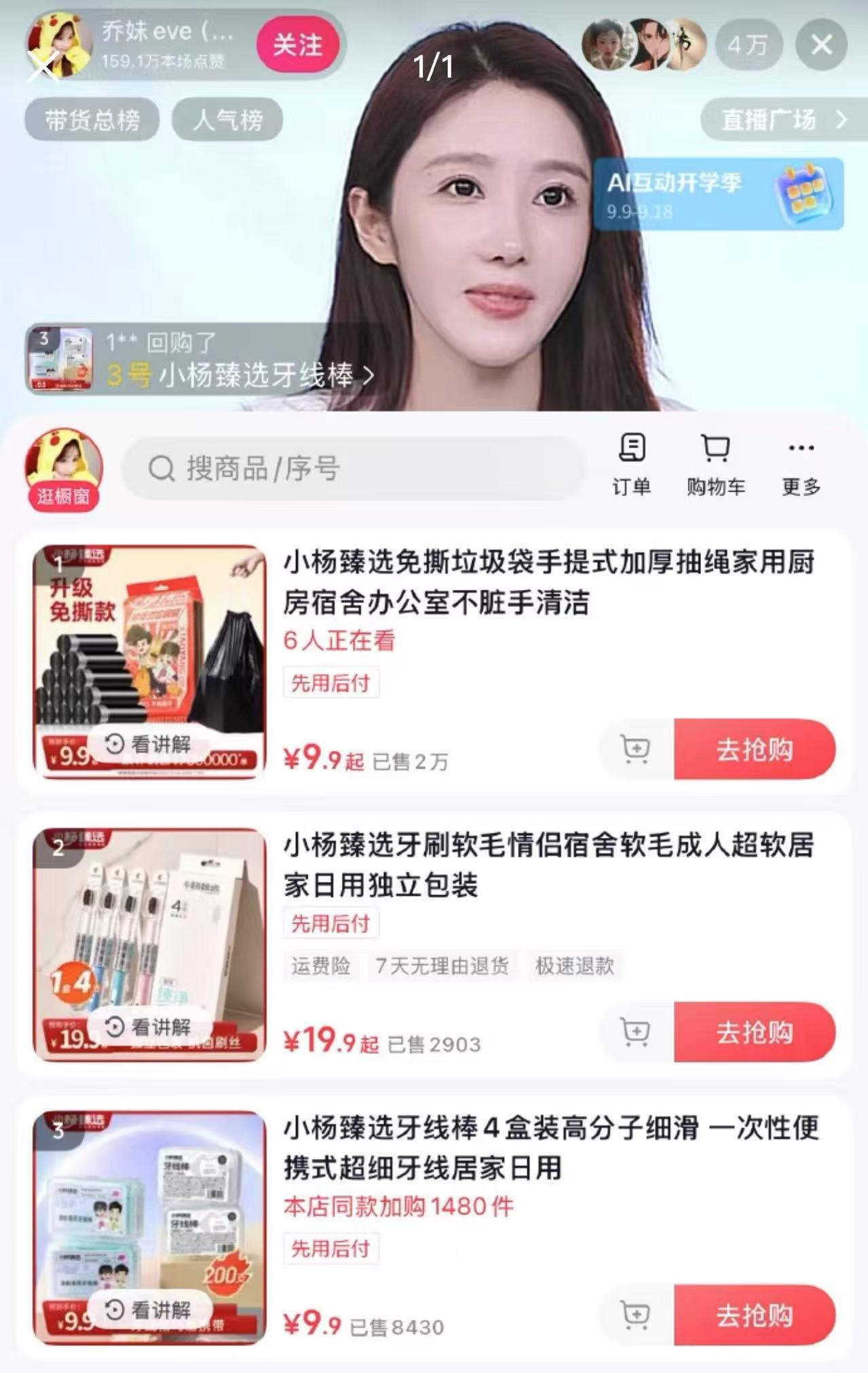The image size is (868, 1373).
Task: Add the 牙刷 item to cart
Action: tap(635, 1032)
